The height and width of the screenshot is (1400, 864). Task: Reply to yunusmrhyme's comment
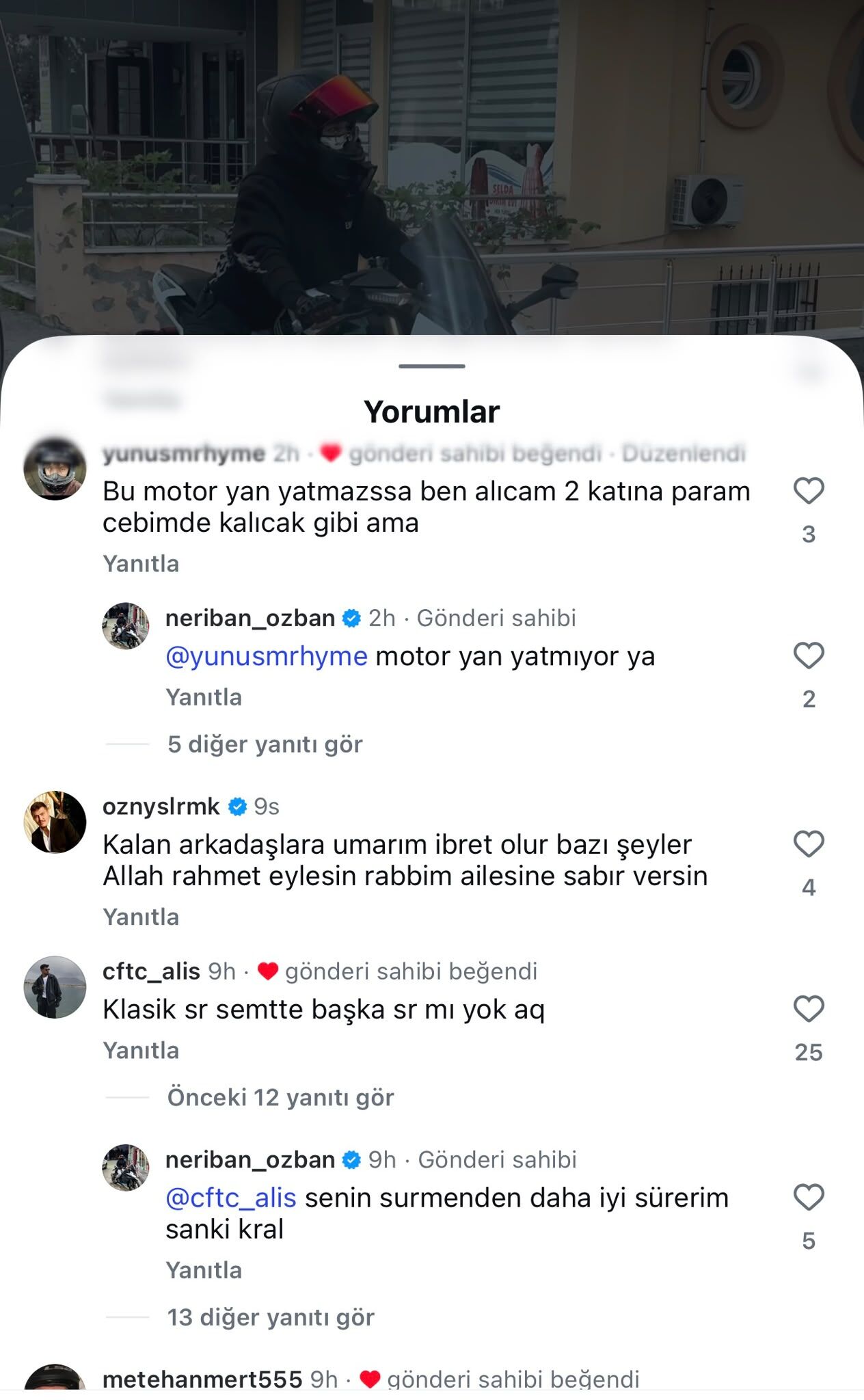pos(141,564)
